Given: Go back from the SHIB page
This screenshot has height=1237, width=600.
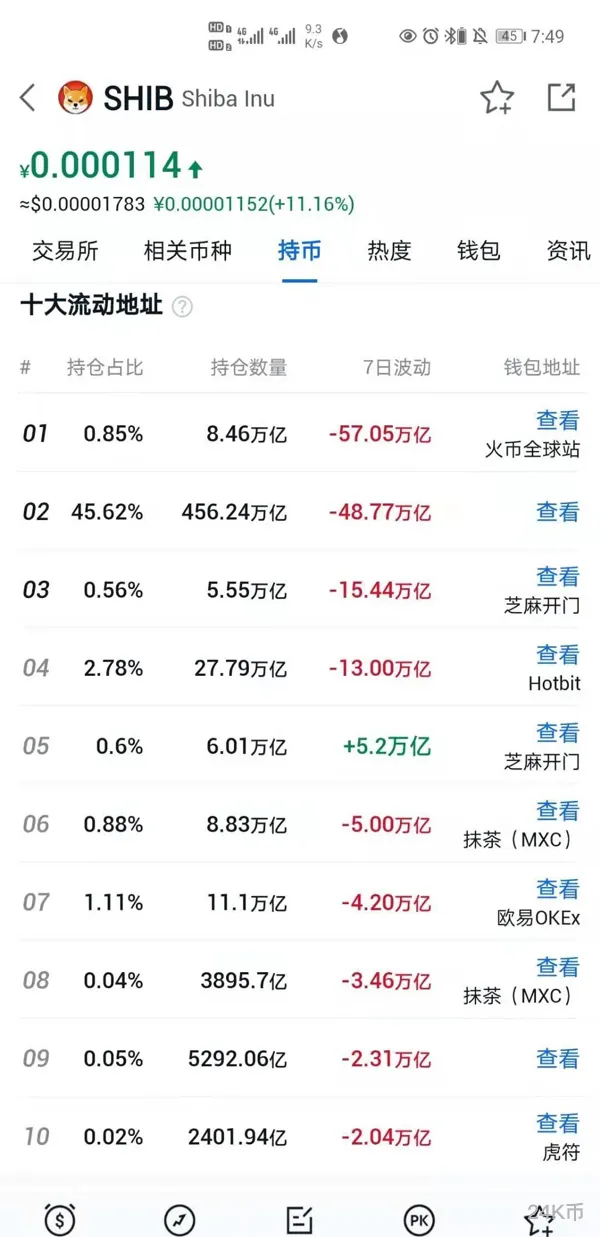Looking at the screenshot, I should (x=28, y=98).
